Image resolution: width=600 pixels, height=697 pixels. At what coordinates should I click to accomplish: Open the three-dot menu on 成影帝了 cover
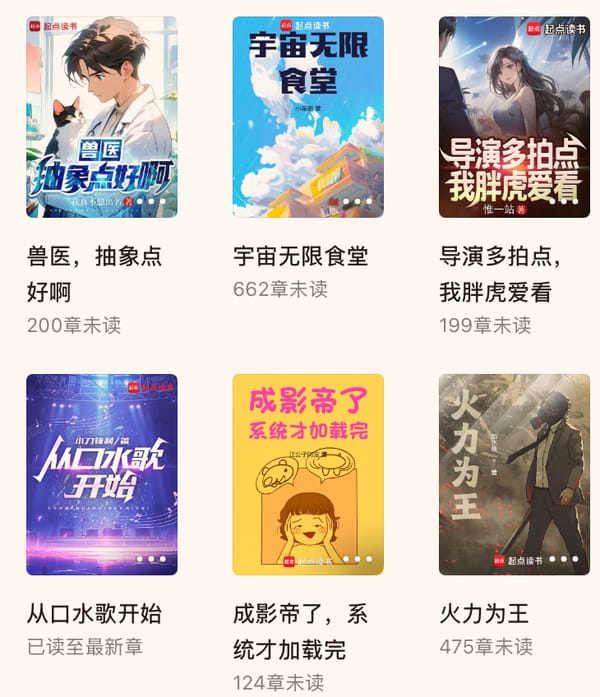[x=358, y=559]
